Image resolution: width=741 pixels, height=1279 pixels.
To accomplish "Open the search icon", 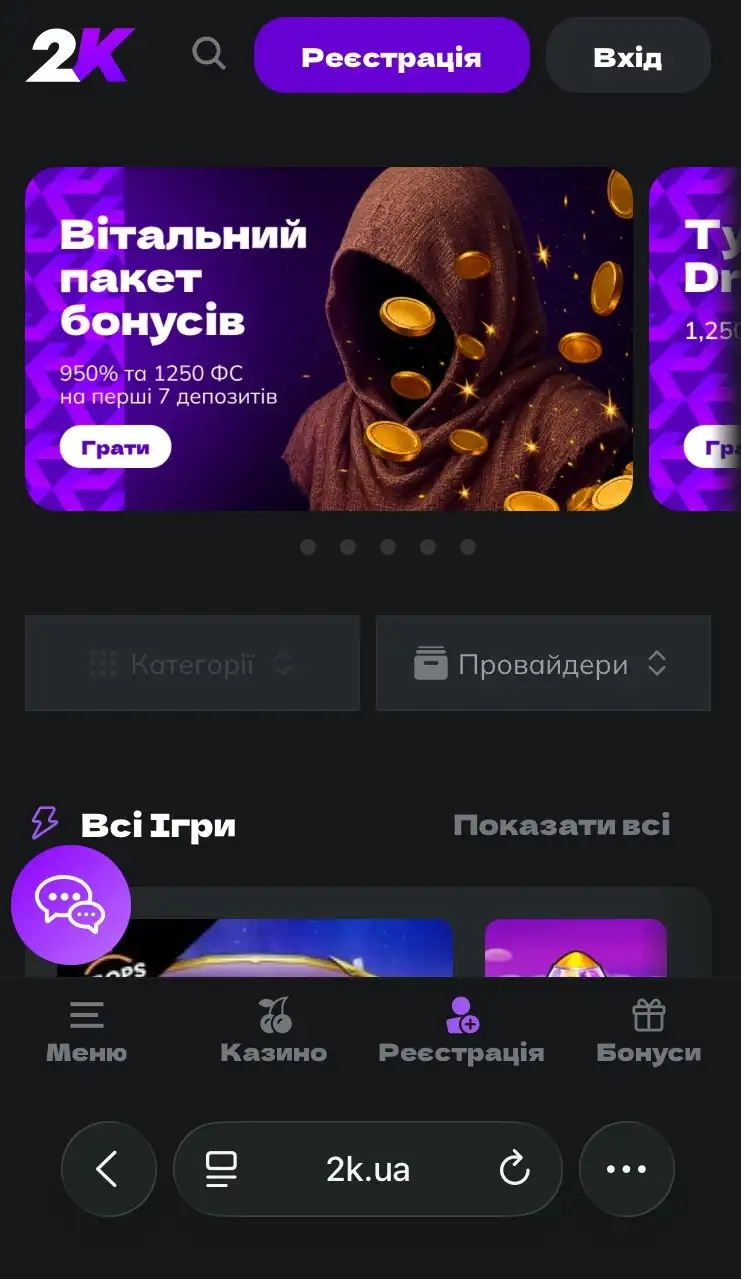I will pyautogui.click(x=209, y=55).
